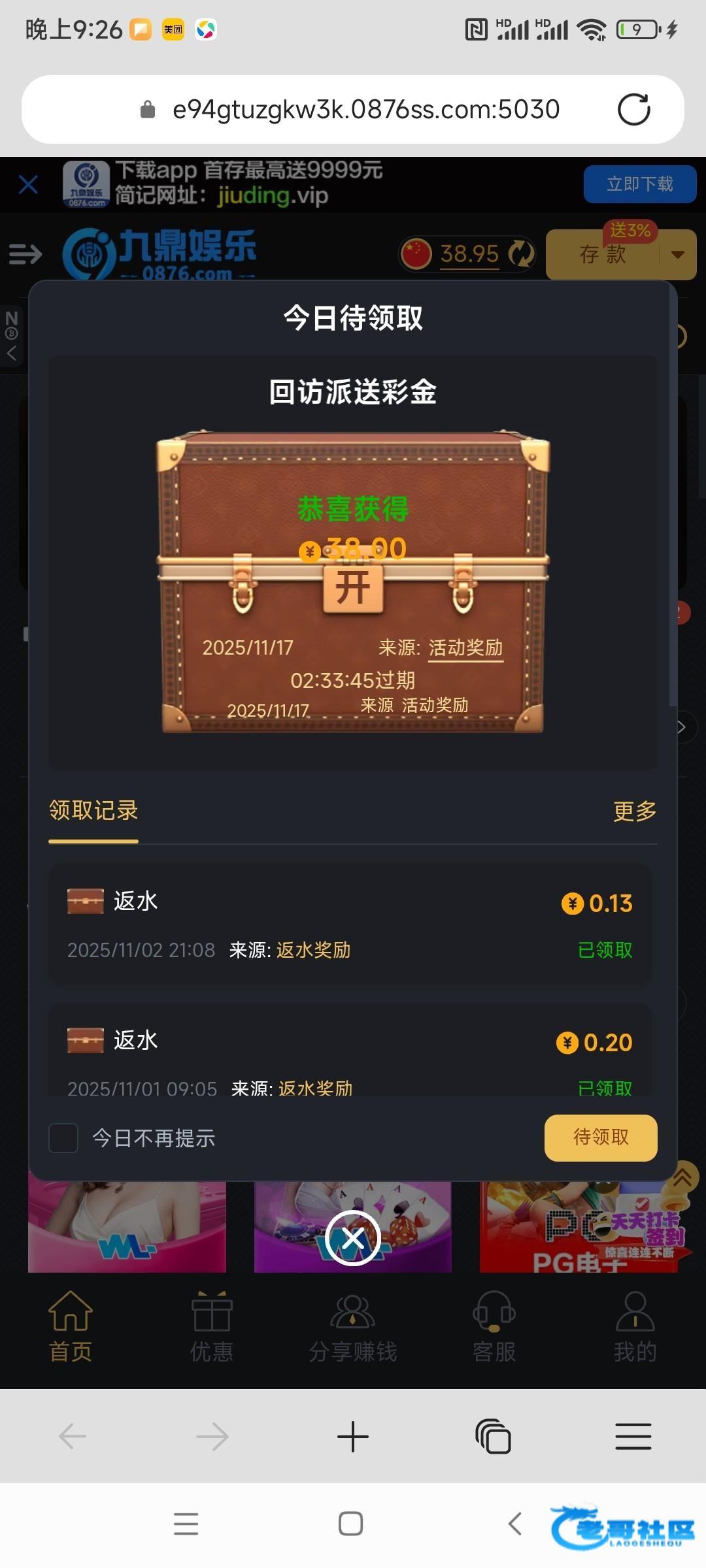
Task: Tap the 待领取 button
Action: point(600,1137)
